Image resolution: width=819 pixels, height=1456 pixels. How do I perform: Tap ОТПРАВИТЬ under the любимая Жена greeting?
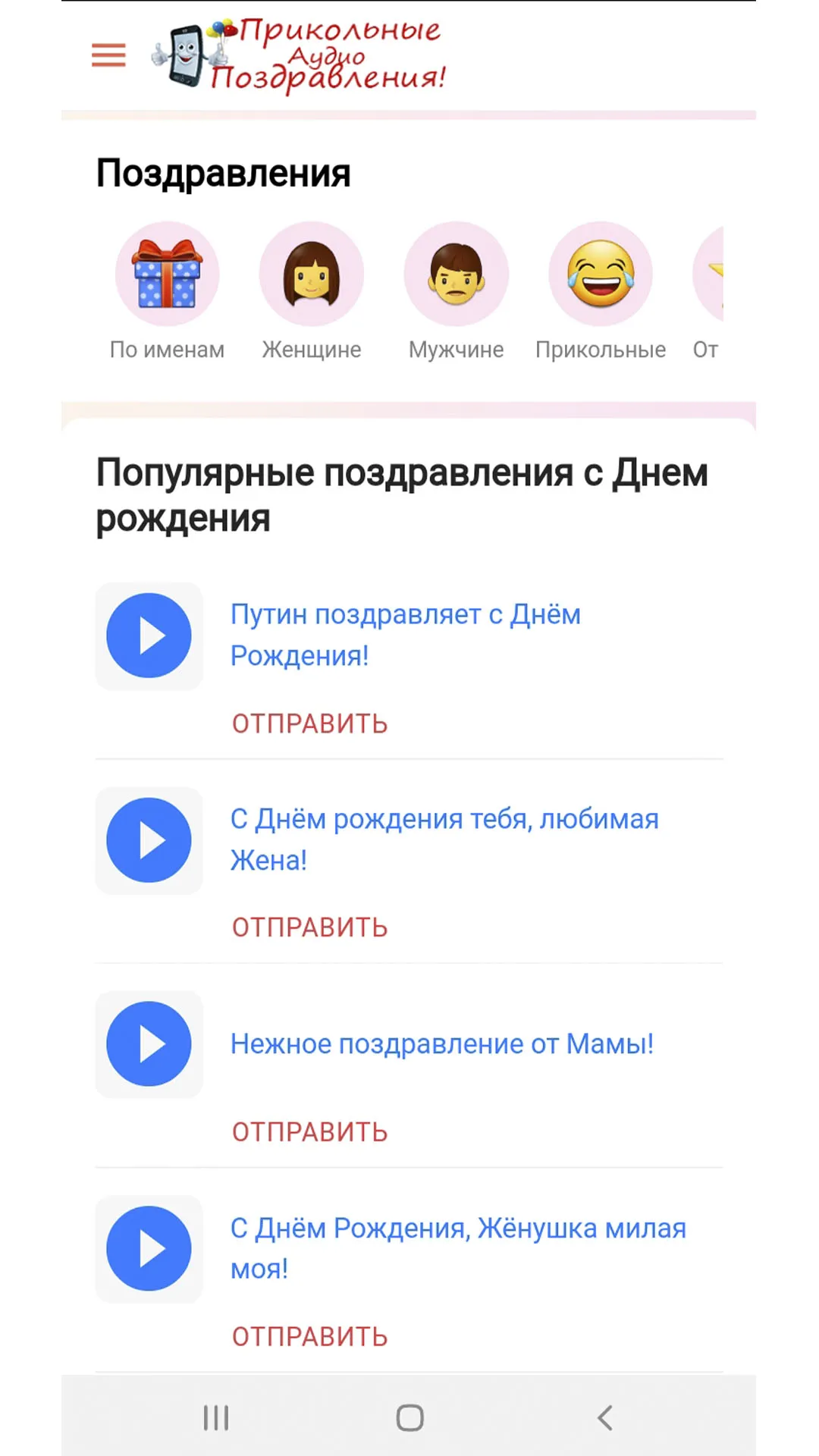click(309, 927)
